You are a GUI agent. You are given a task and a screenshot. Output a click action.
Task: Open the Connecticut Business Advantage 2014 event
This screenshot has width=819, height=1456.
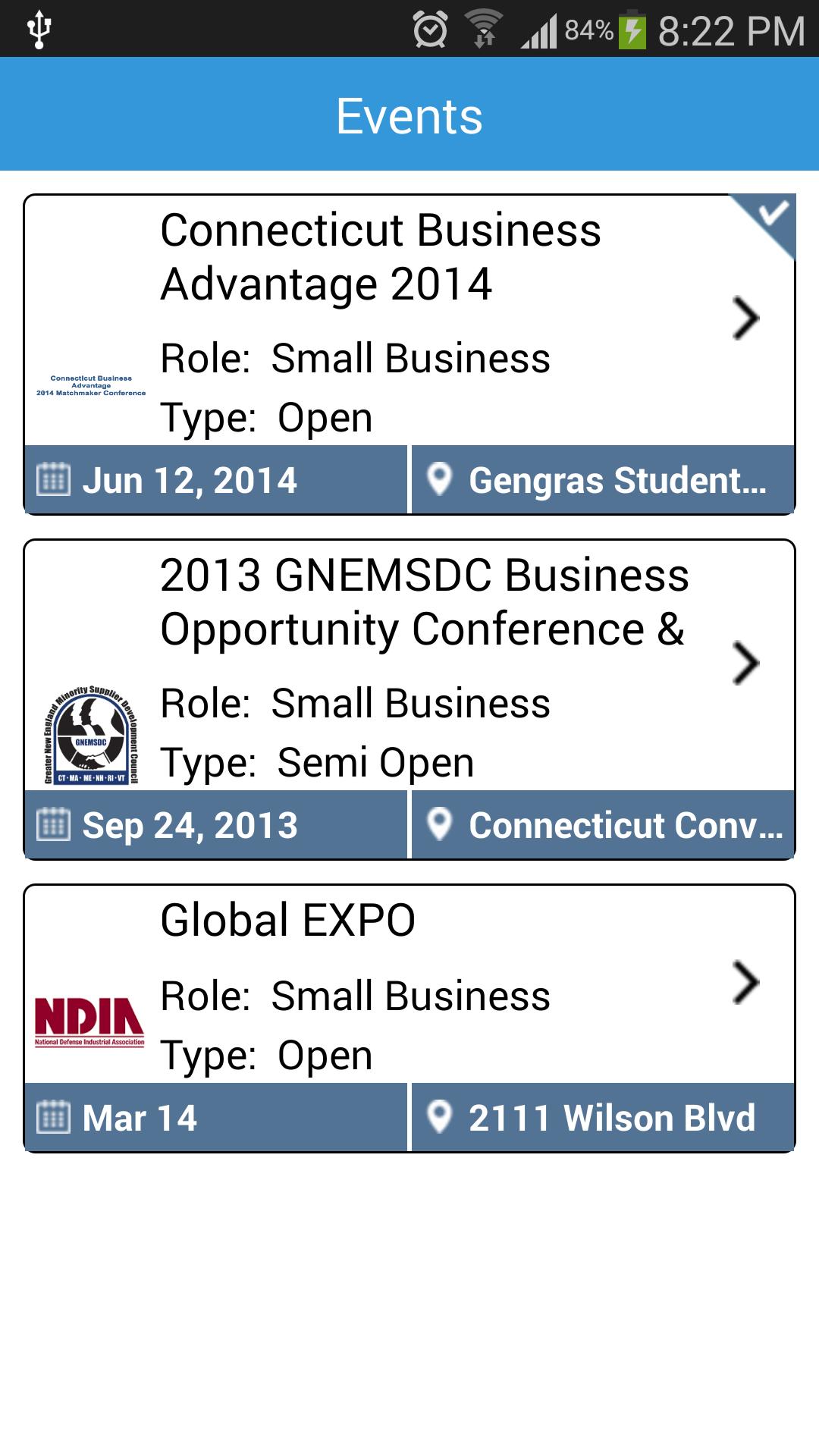point(409,318)
